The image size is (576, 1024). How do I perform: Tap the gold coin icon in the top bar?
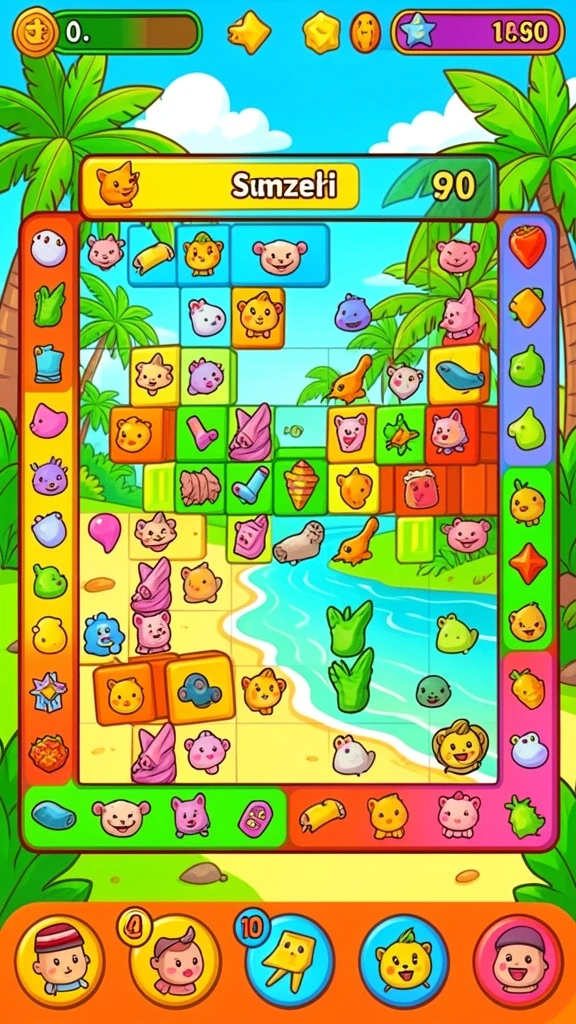(32, 31)
